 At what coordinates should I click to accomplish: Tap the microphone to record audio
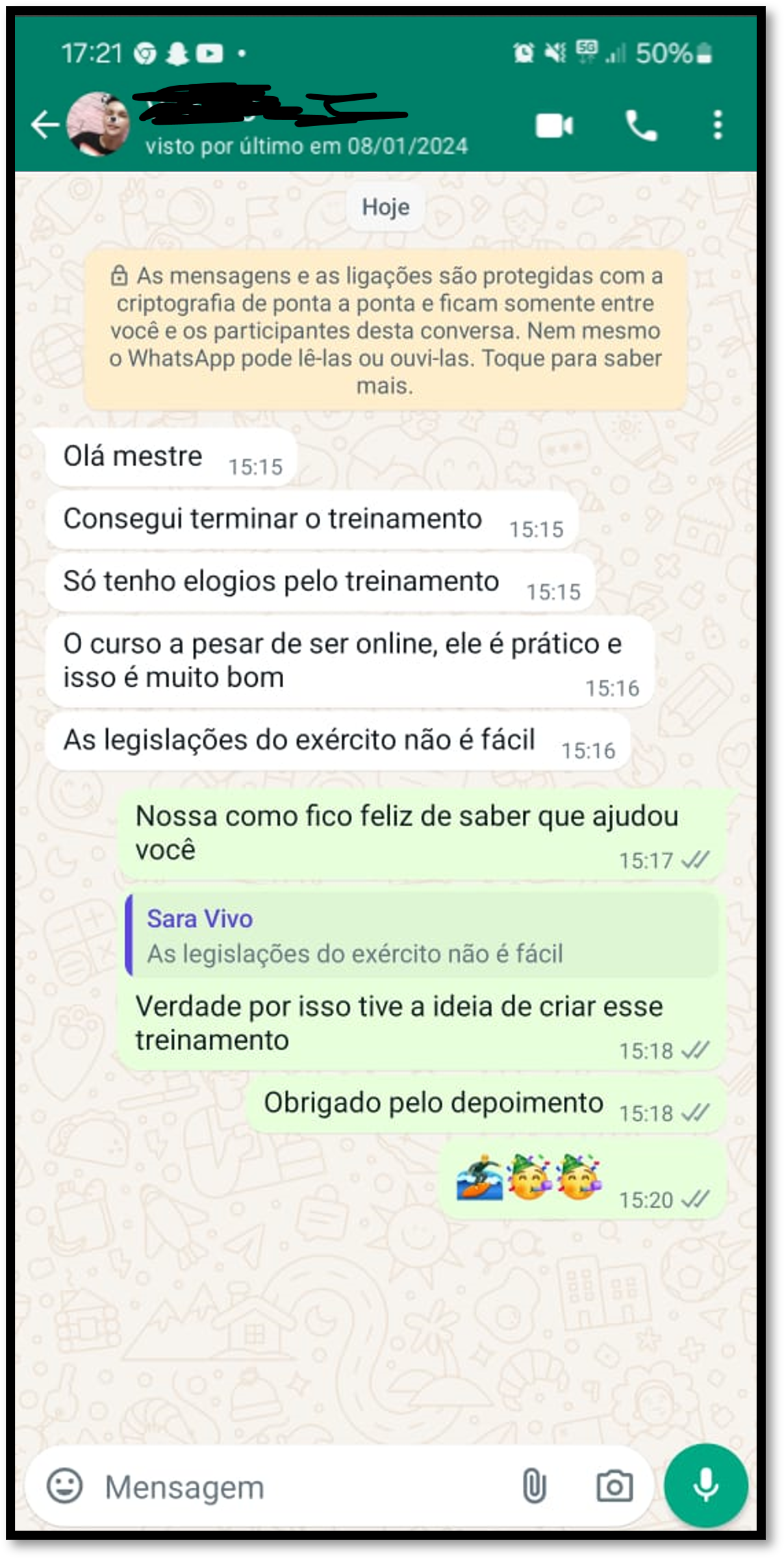tap(705, 1485)
